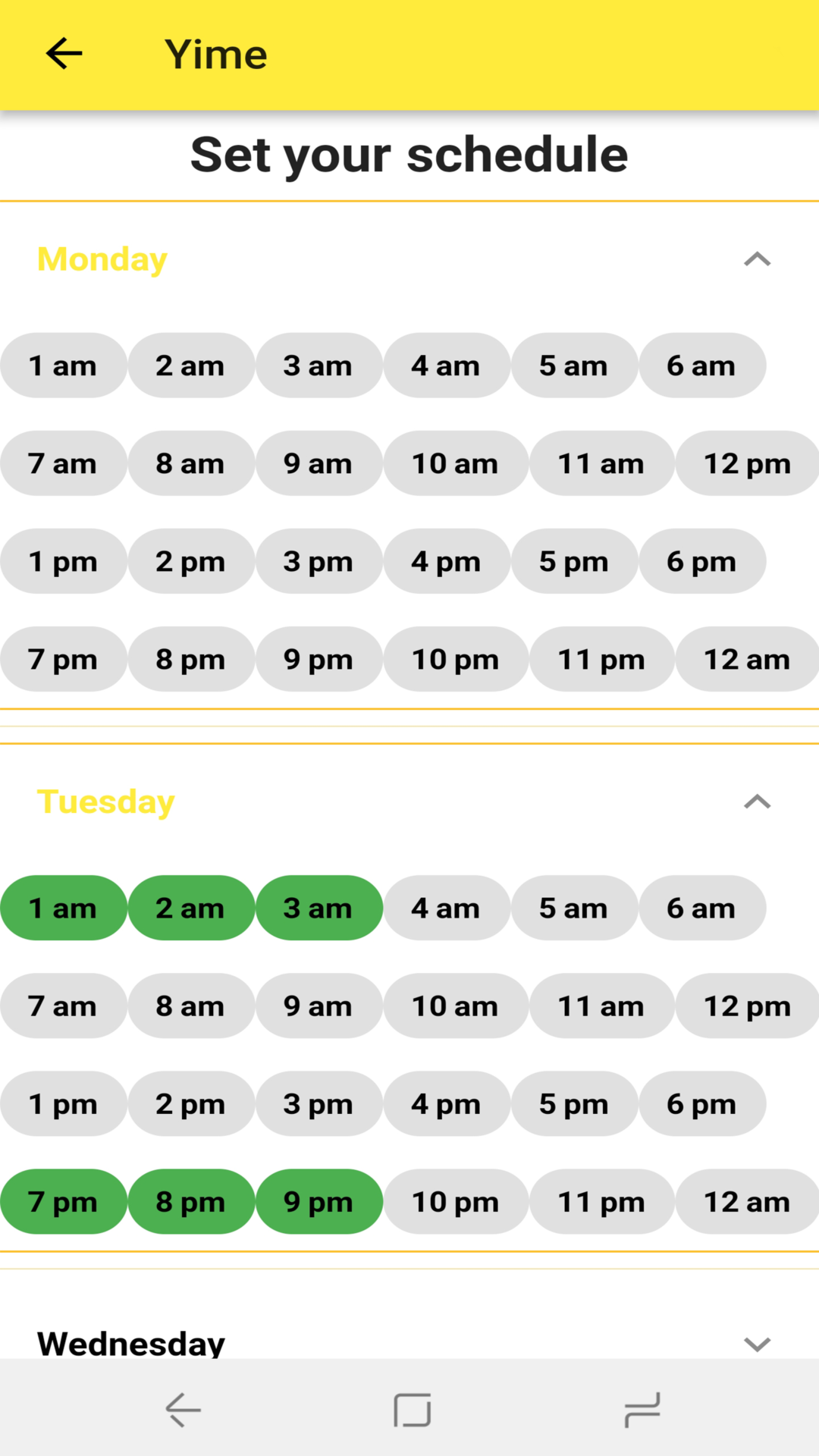The height and width of the screenshot is (1456, 819).
Task: Select 1 am under Monday
Action: [63, 366]
